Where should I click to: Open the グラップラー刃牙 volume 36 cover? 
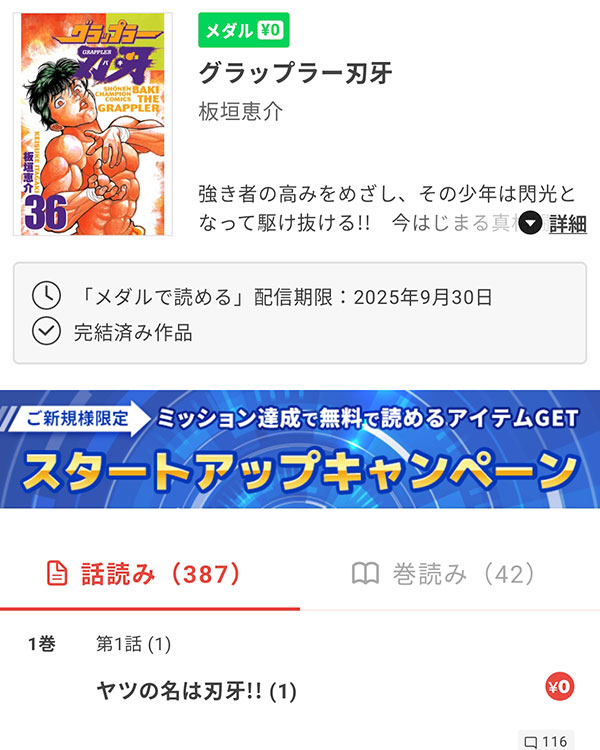(93, 124)
